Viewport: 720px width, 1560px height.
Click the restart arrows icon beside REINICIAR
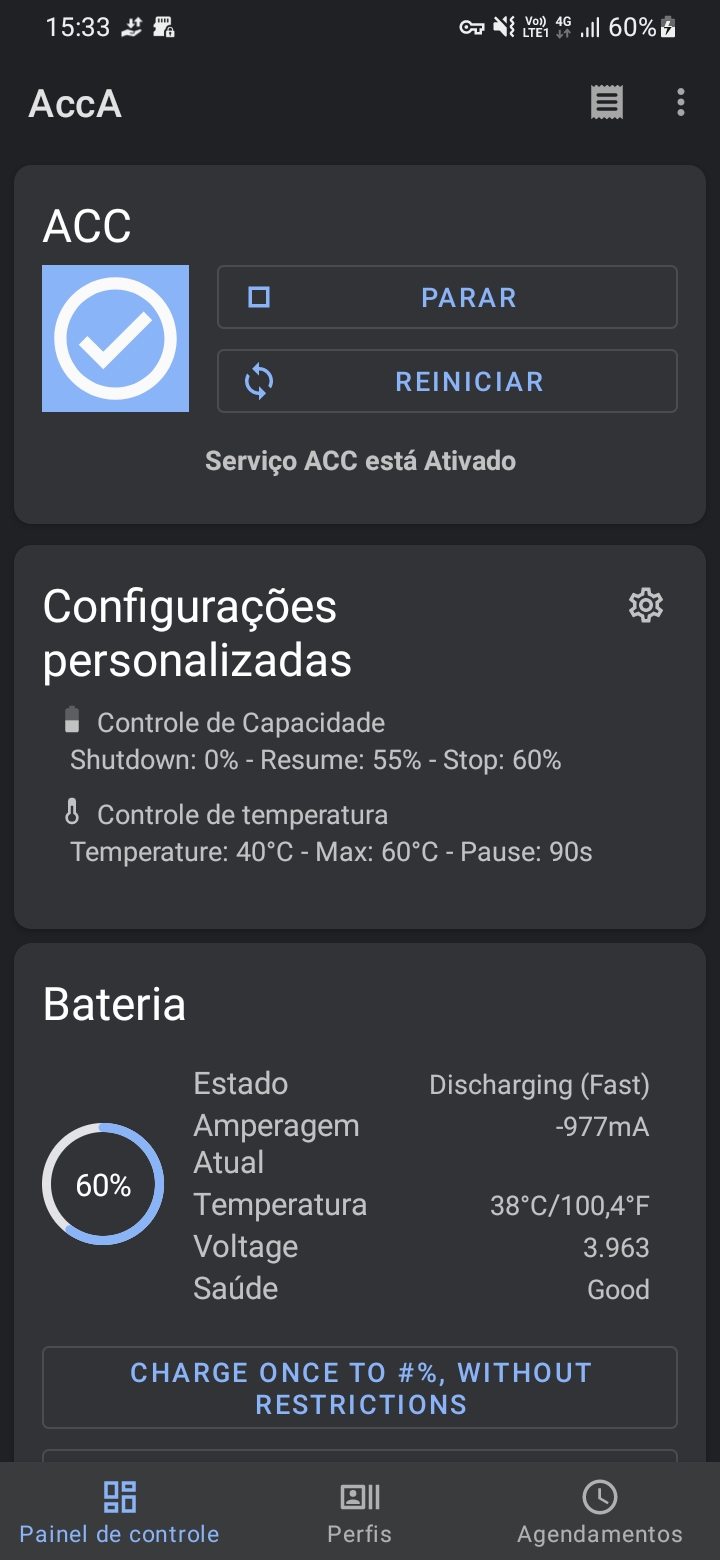click(258, 381)
